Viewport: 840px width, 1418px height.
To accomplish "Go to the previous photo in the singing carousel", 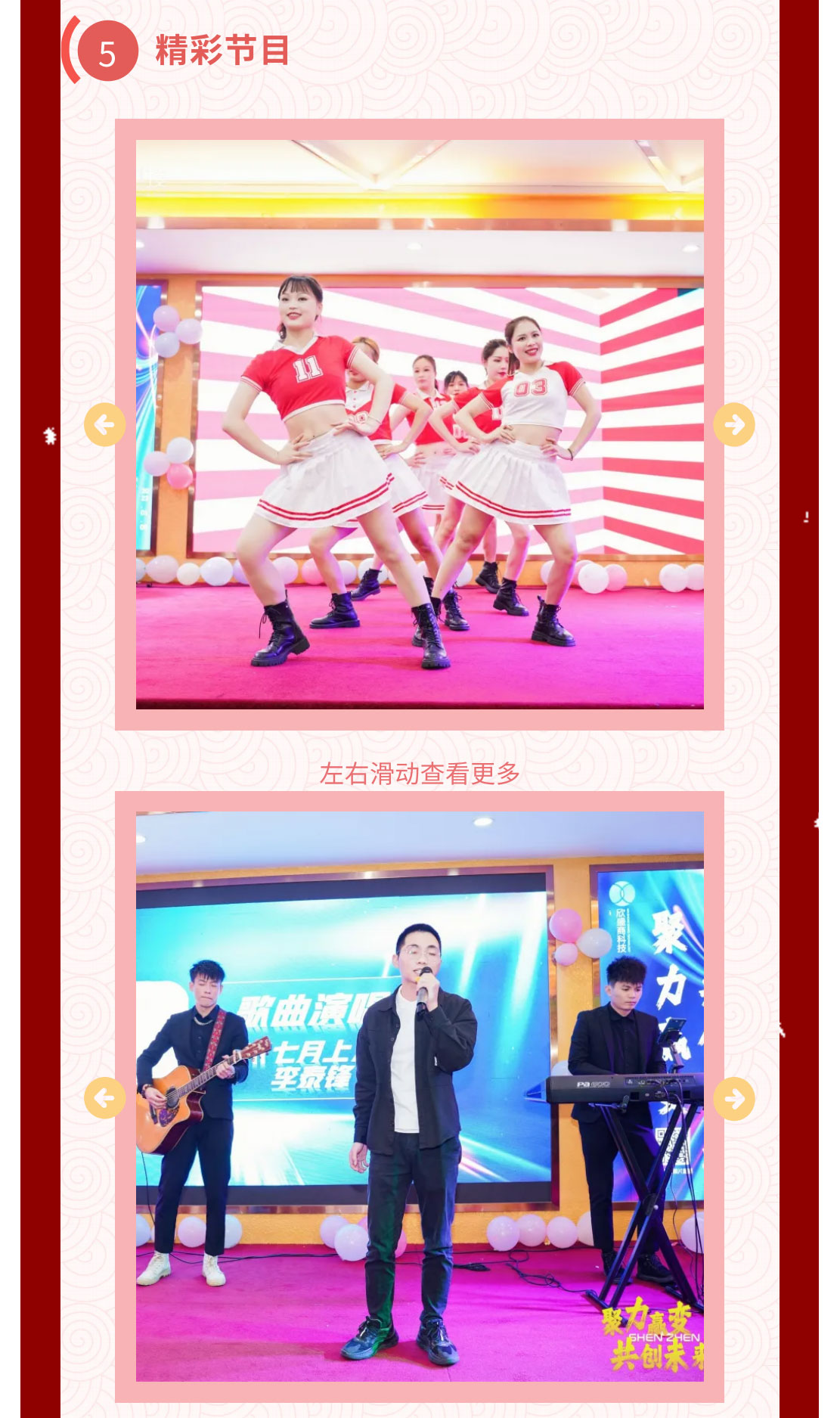I will (104, 1098).
